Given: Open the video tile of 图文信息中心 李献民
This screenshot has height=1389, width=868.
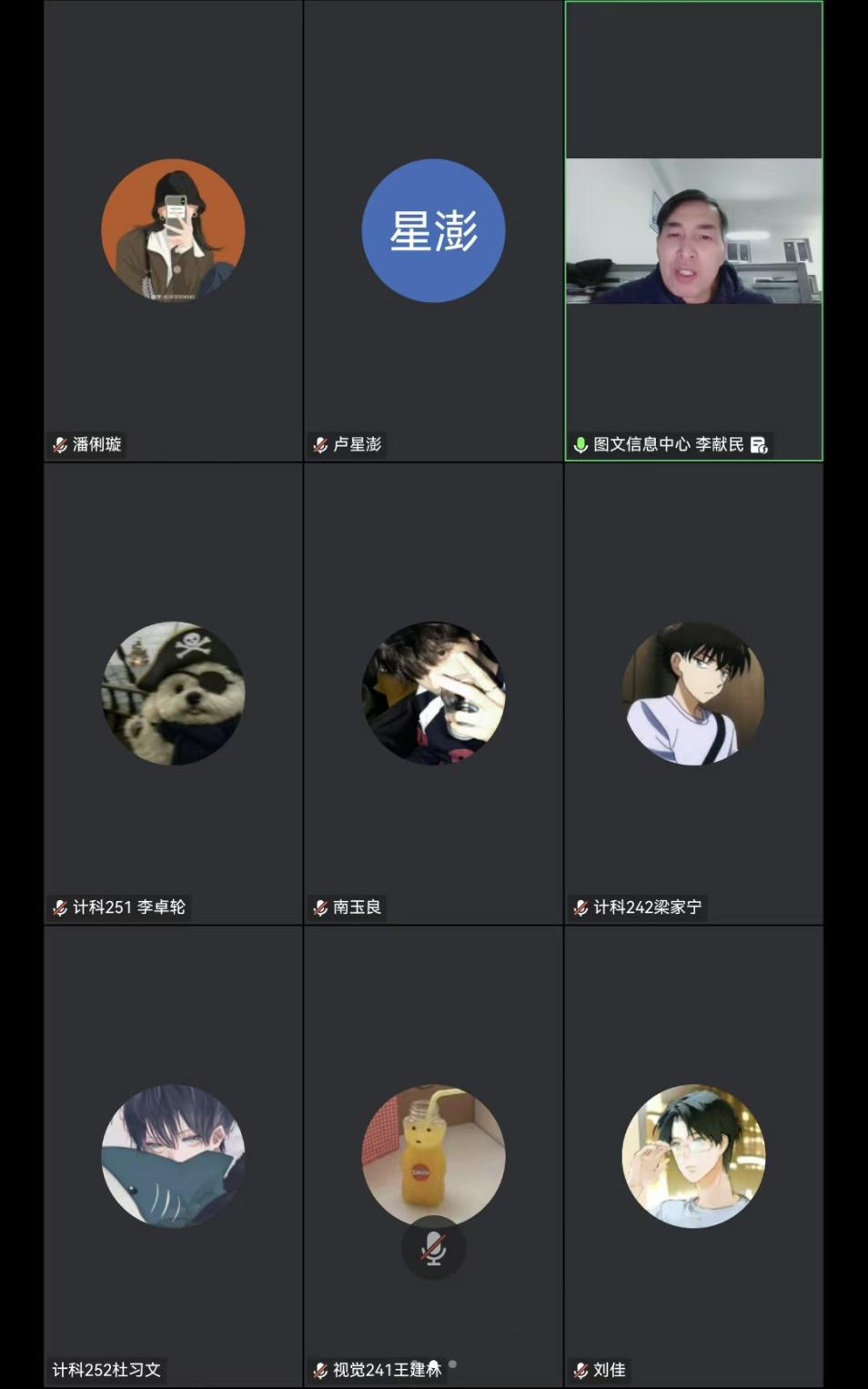Looking at the screenshot, I should click(693, 231).
